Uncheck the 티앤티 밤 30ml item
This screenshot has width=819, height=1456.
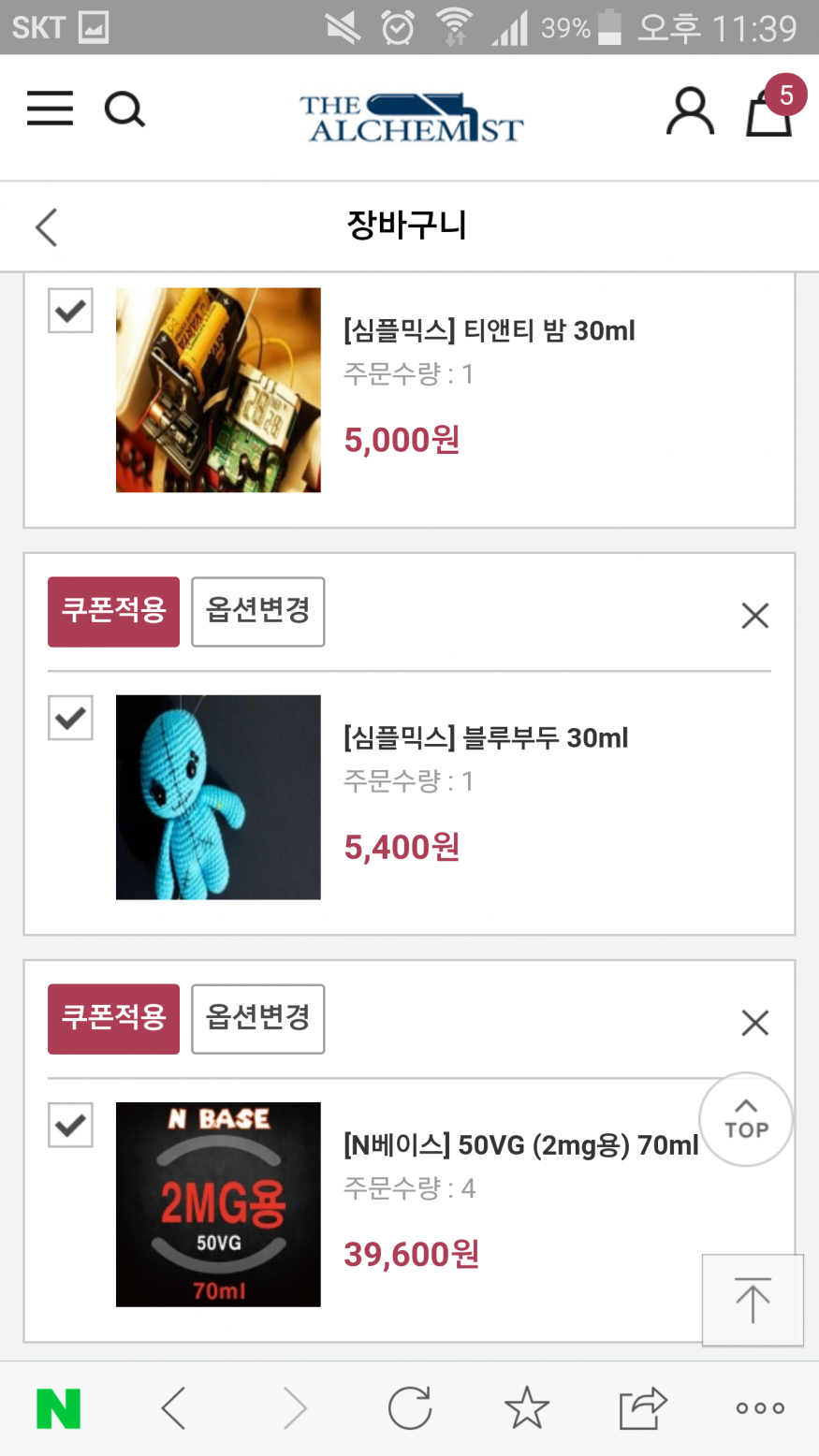[x=70, y=311]
